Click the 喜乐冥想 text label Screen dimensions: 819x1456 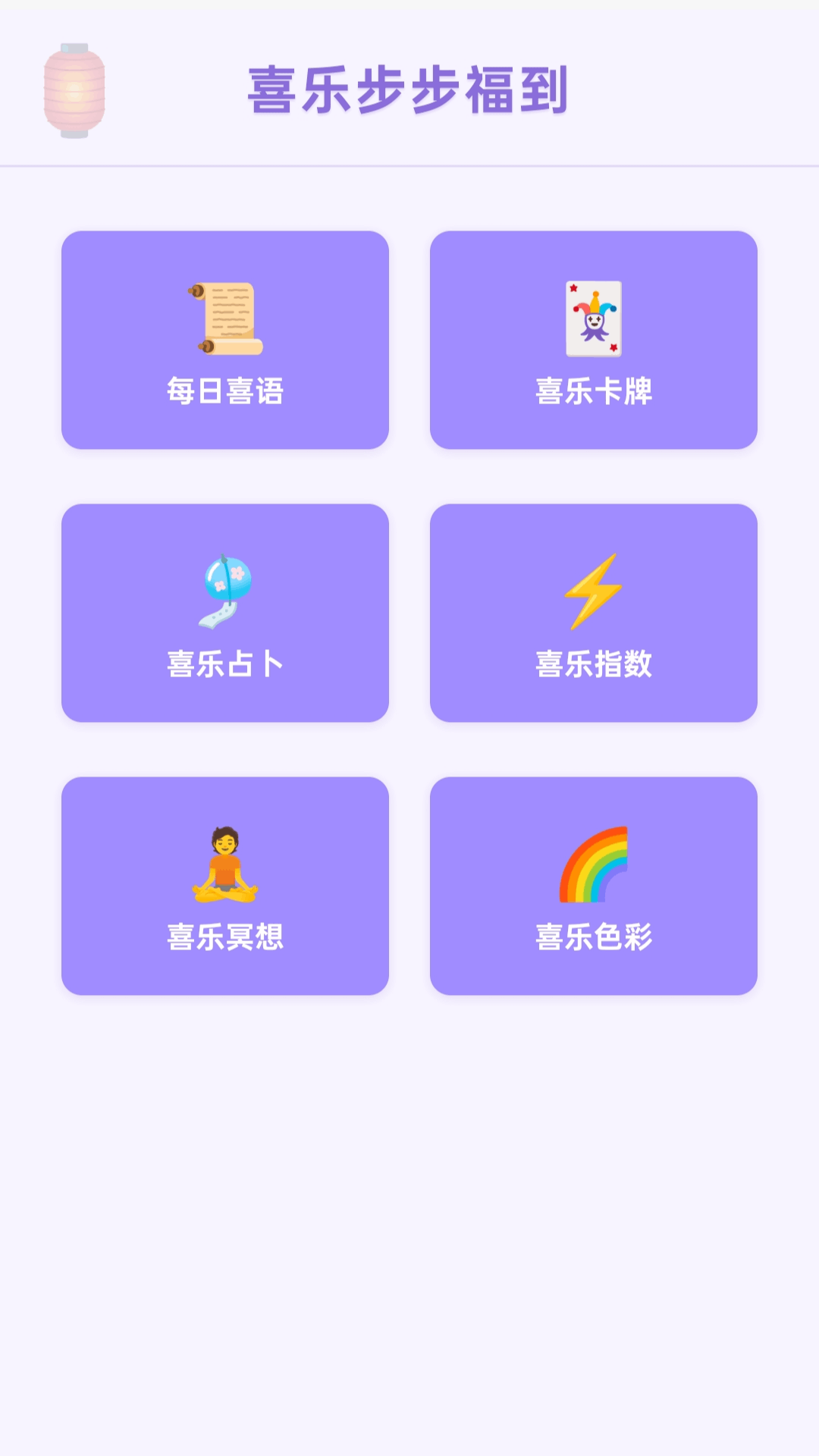coord(224,937)
